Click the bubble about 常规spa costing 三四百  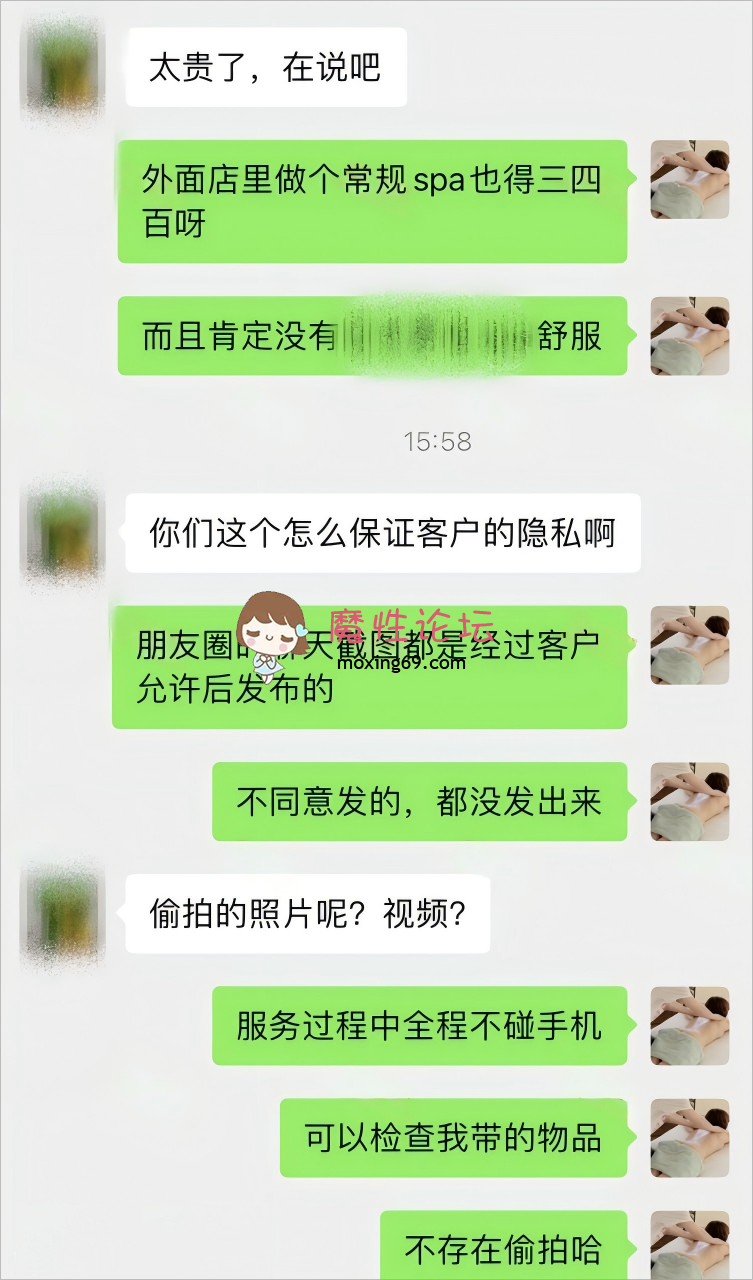tap(372, 198)
